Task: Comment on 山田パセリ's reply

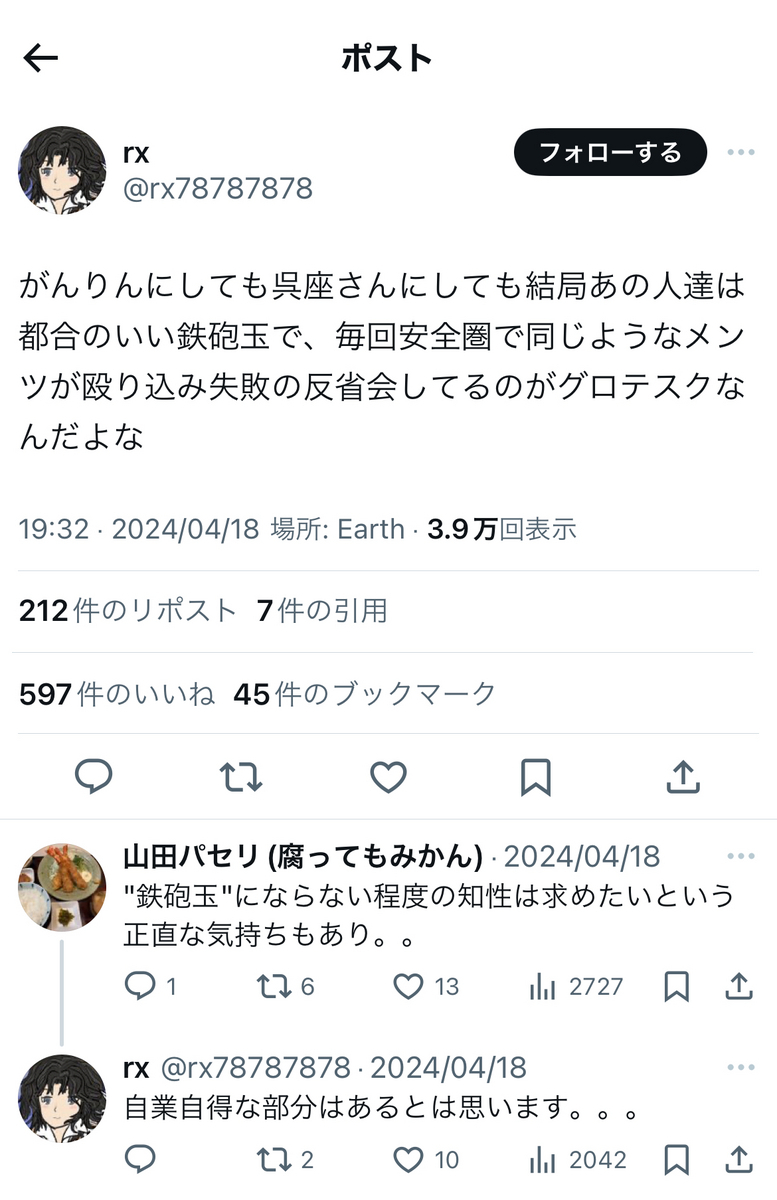Action: click(139, 987)
